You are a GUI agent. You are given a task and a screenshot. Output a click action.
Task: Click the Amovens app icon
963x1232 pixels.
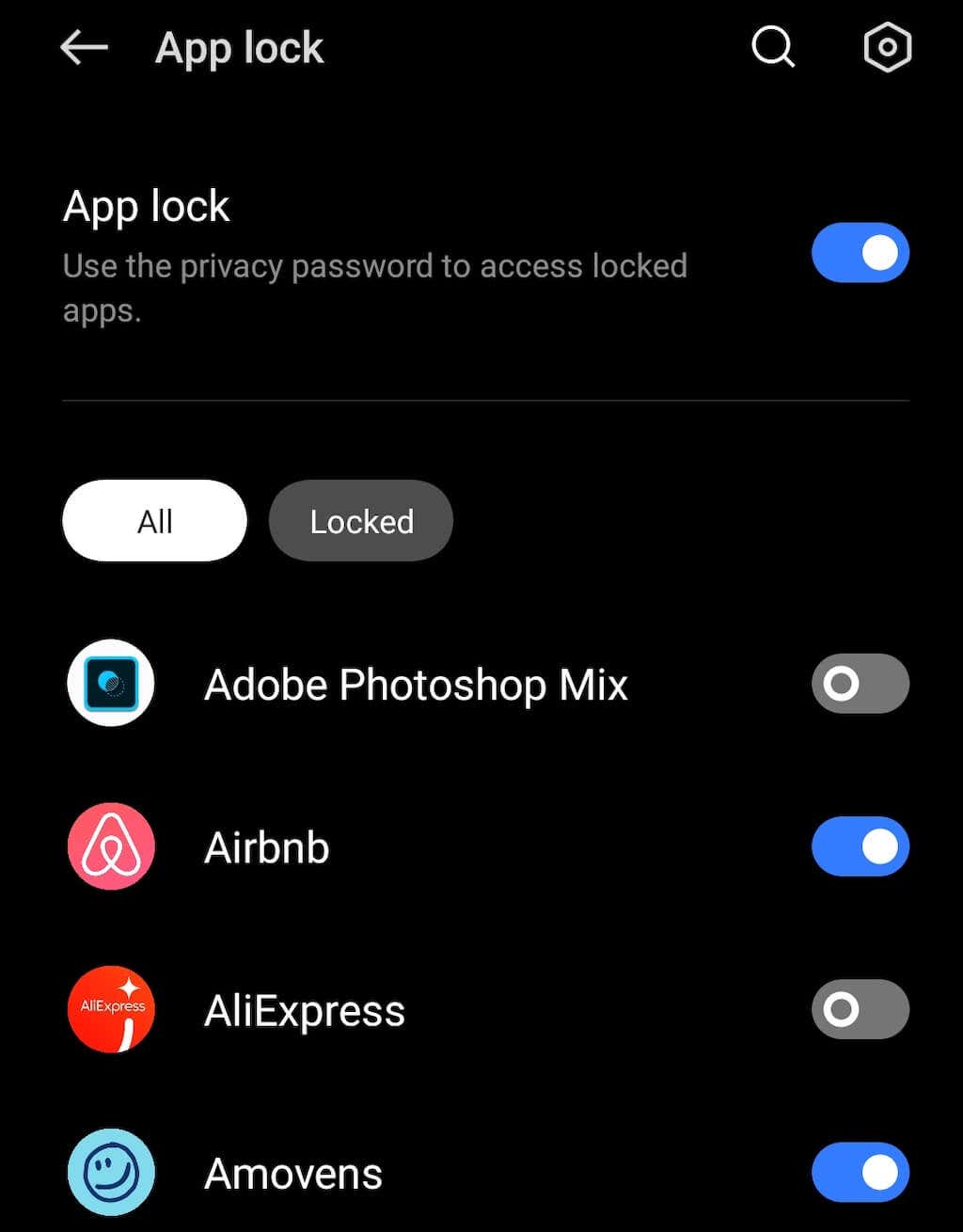click(x=110, y=1173)
